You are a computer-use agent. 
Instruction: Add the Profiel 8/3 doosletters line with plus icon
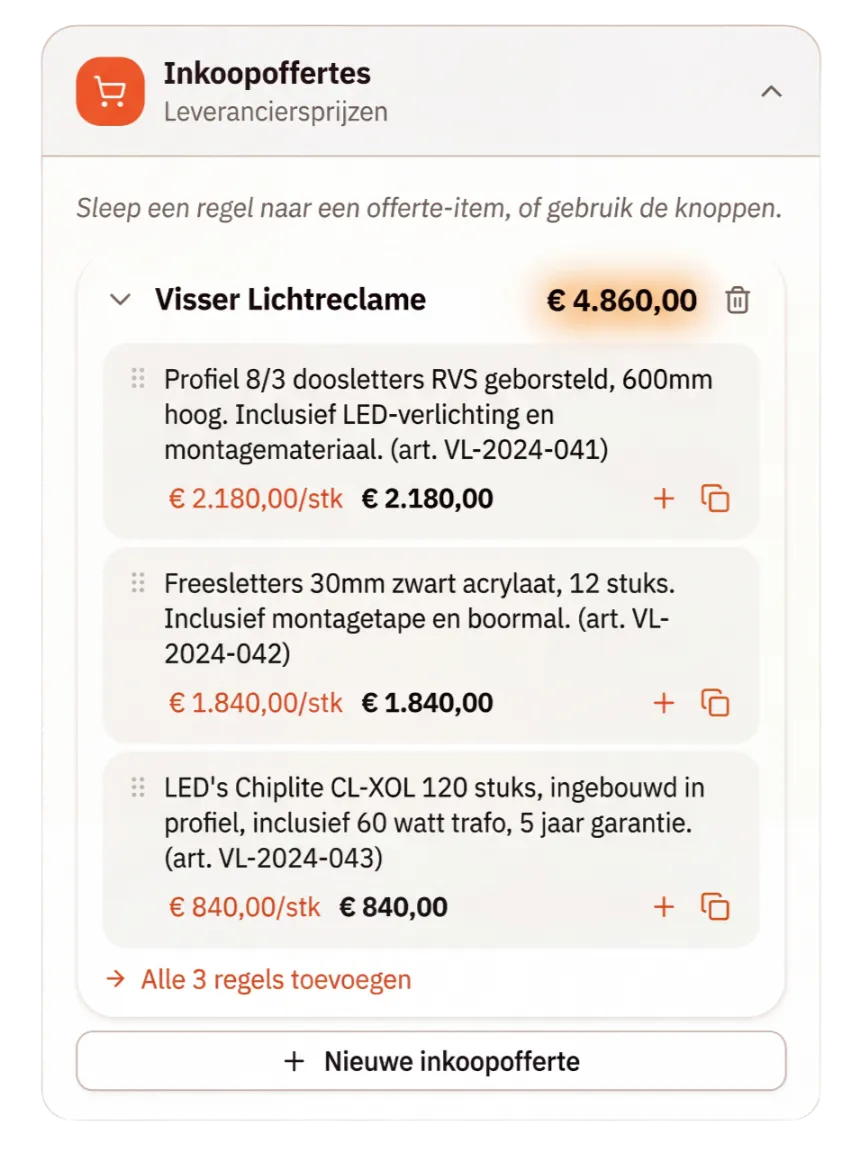click(x=663, y=497)
